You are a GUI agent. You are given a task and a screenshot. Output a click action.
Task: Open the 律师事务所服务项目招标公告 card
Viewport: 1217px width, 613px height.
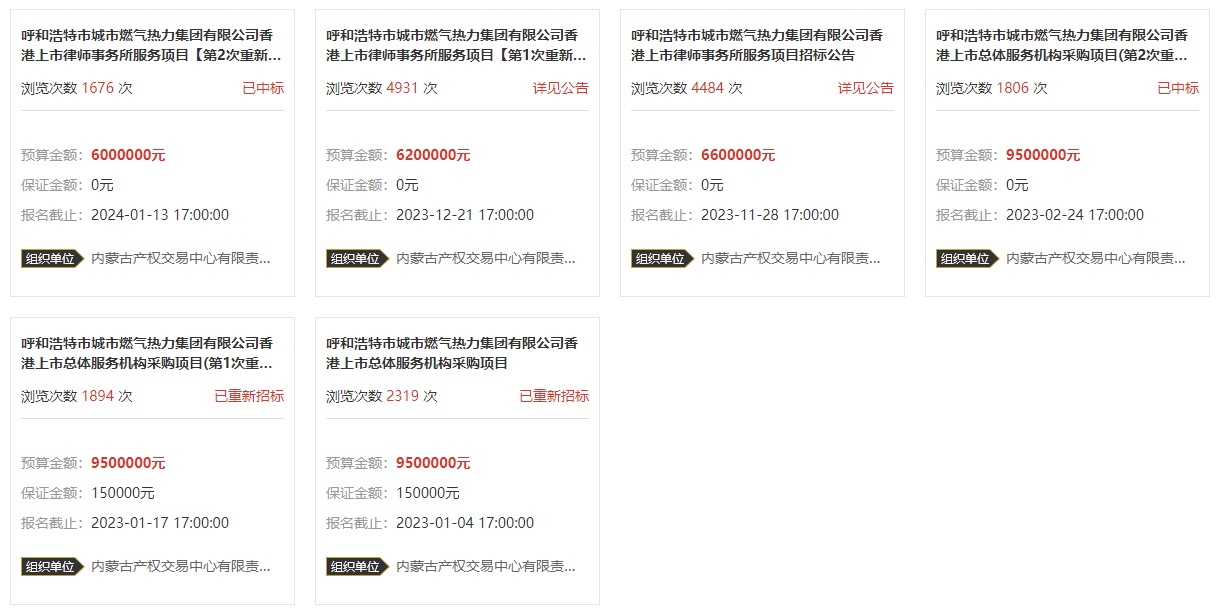click(762, 45)
